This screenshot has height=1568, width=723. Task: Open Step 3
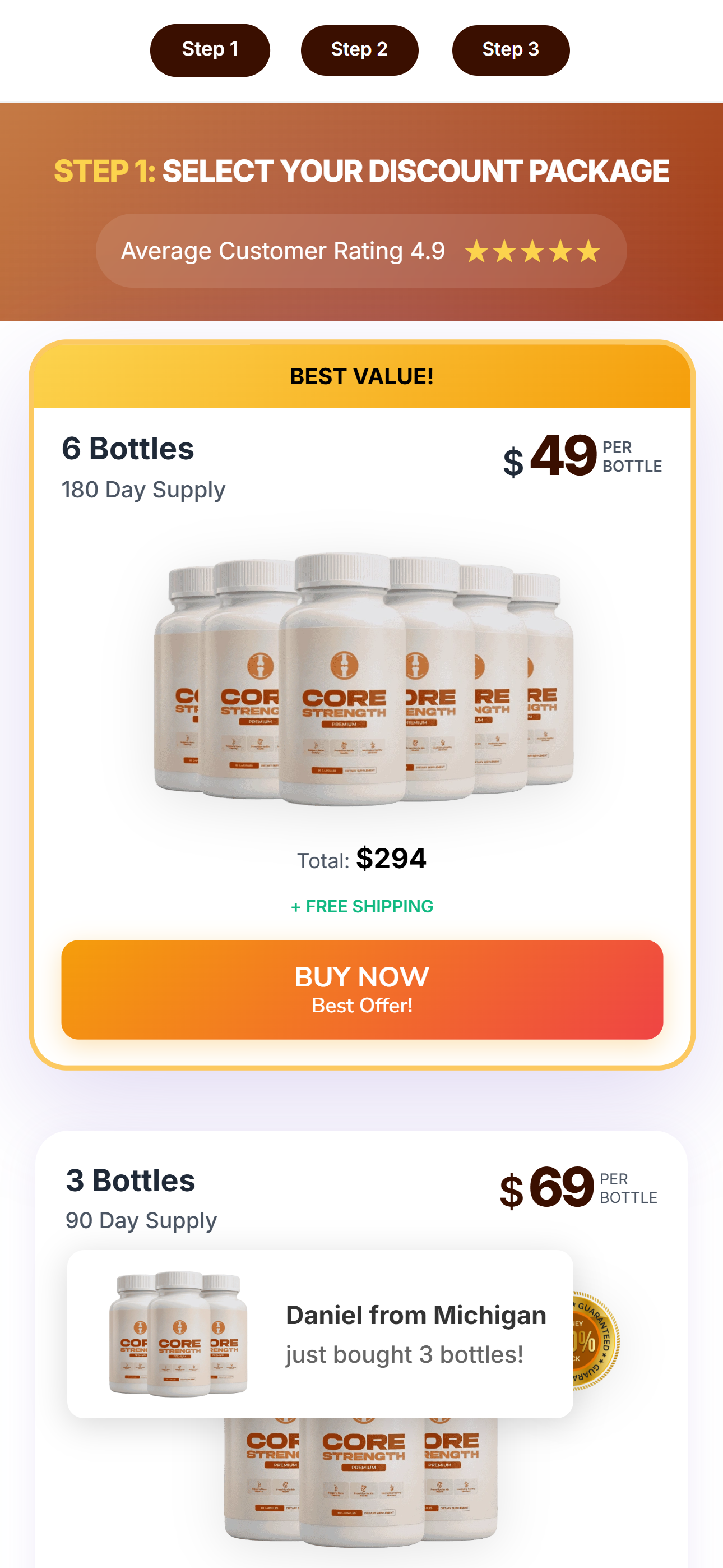(x=510, y=50)
